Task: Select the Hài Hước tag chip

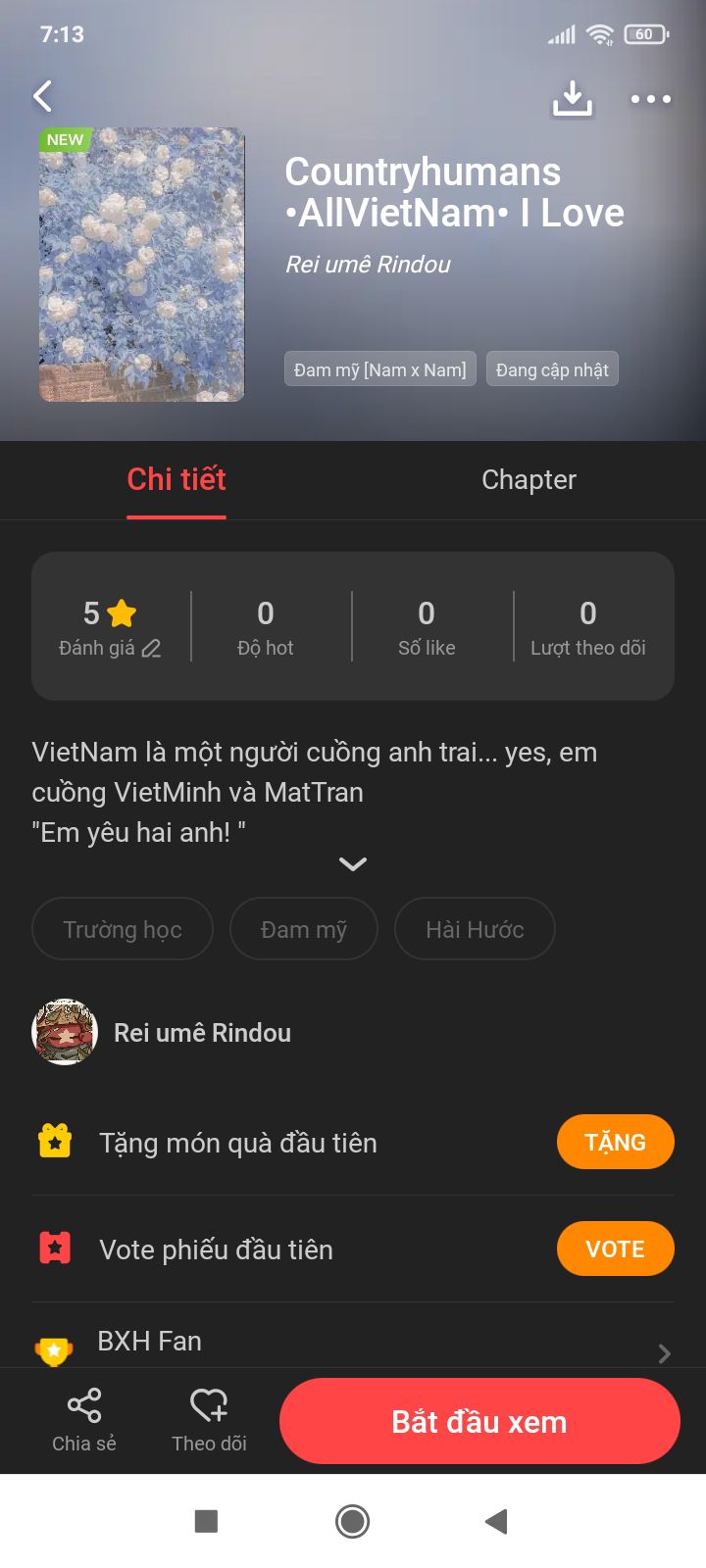Action: point(475,929)
